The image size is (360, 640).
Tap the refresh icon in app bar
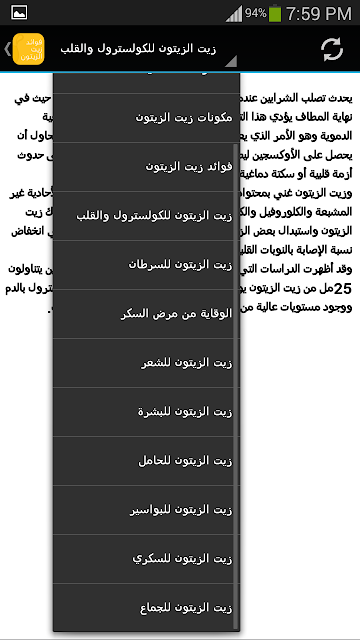tap(332, 49)
